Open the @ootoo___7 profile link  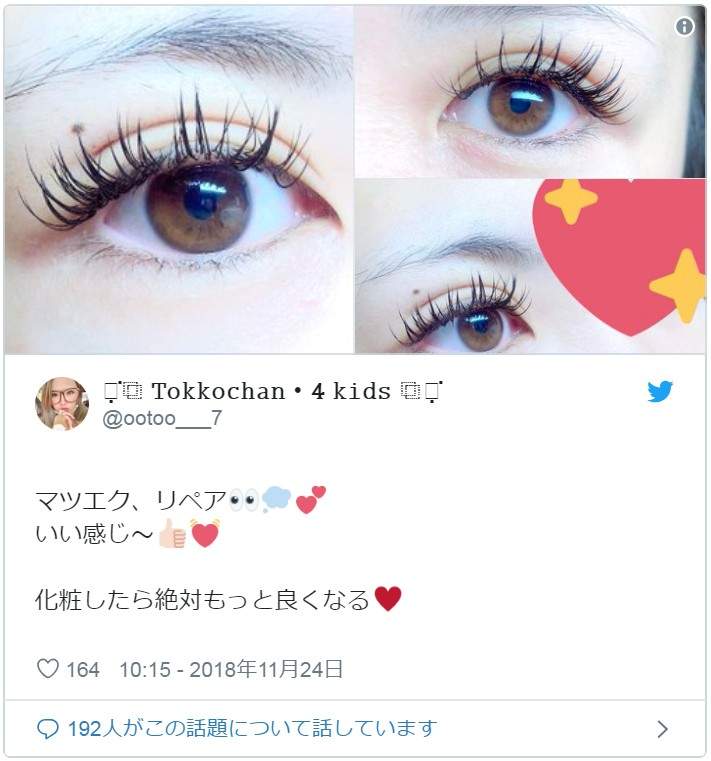click(162, 419)
